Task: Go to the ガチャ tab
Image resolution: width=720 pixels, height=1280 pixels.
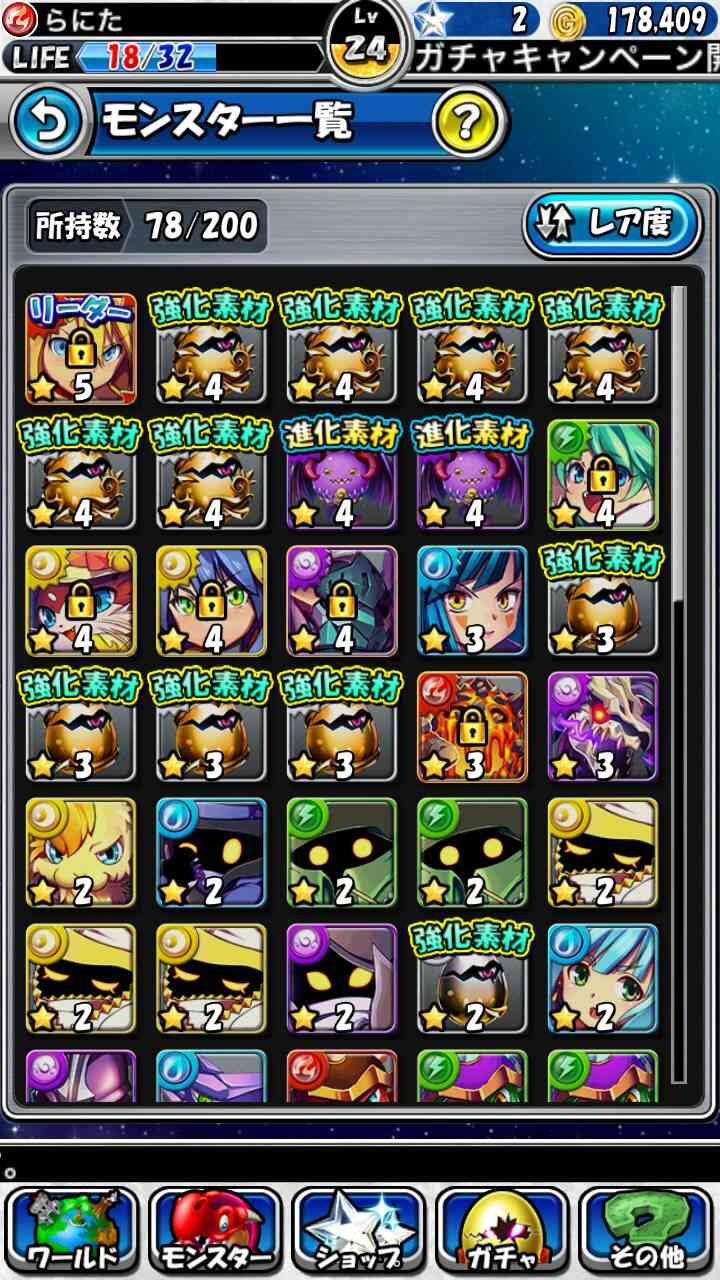Action: (502, 1229)
